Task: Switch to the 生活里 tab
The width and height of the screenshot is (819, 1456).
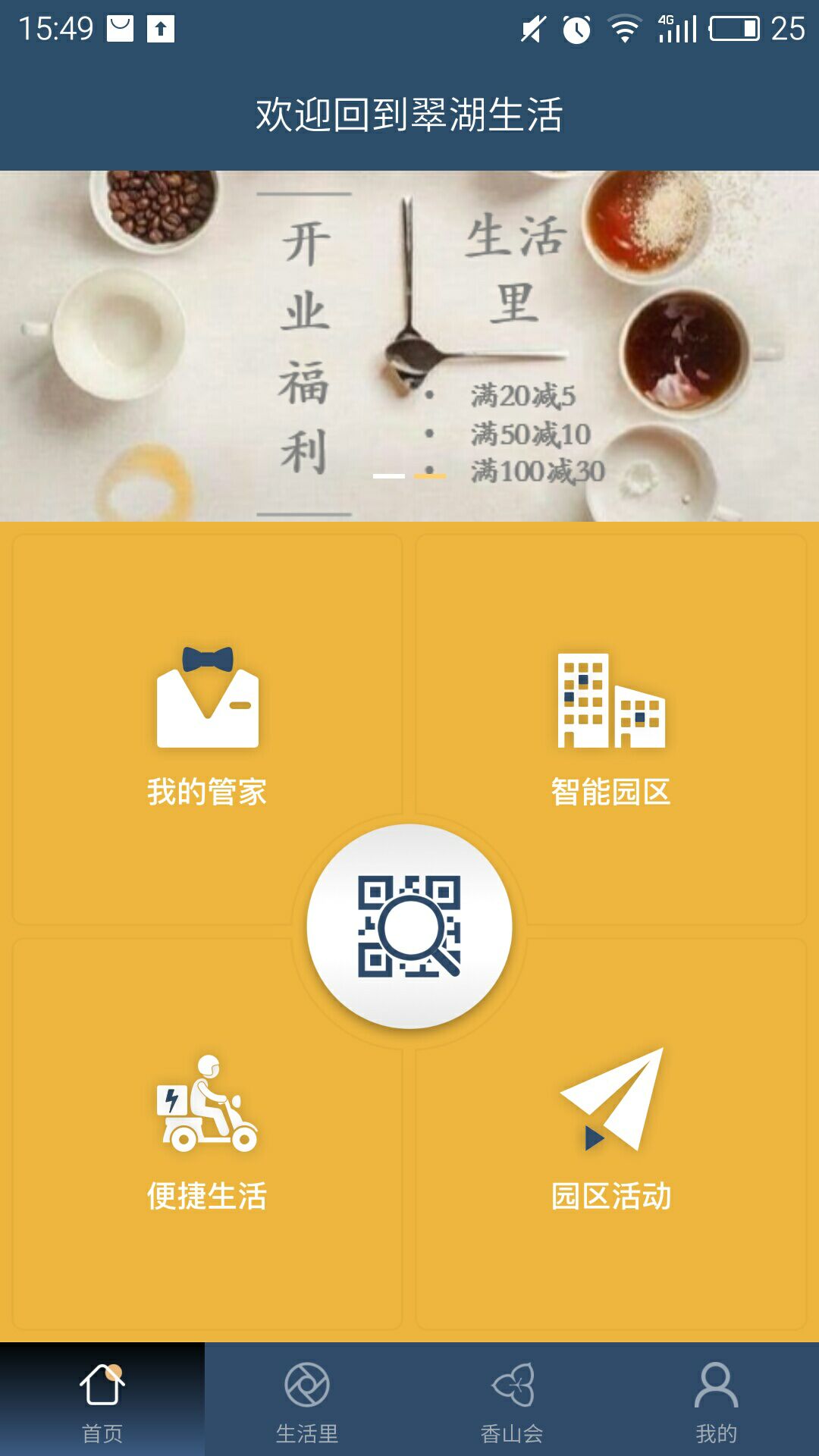Action: pyautogui.click(x=307, y=1400)
